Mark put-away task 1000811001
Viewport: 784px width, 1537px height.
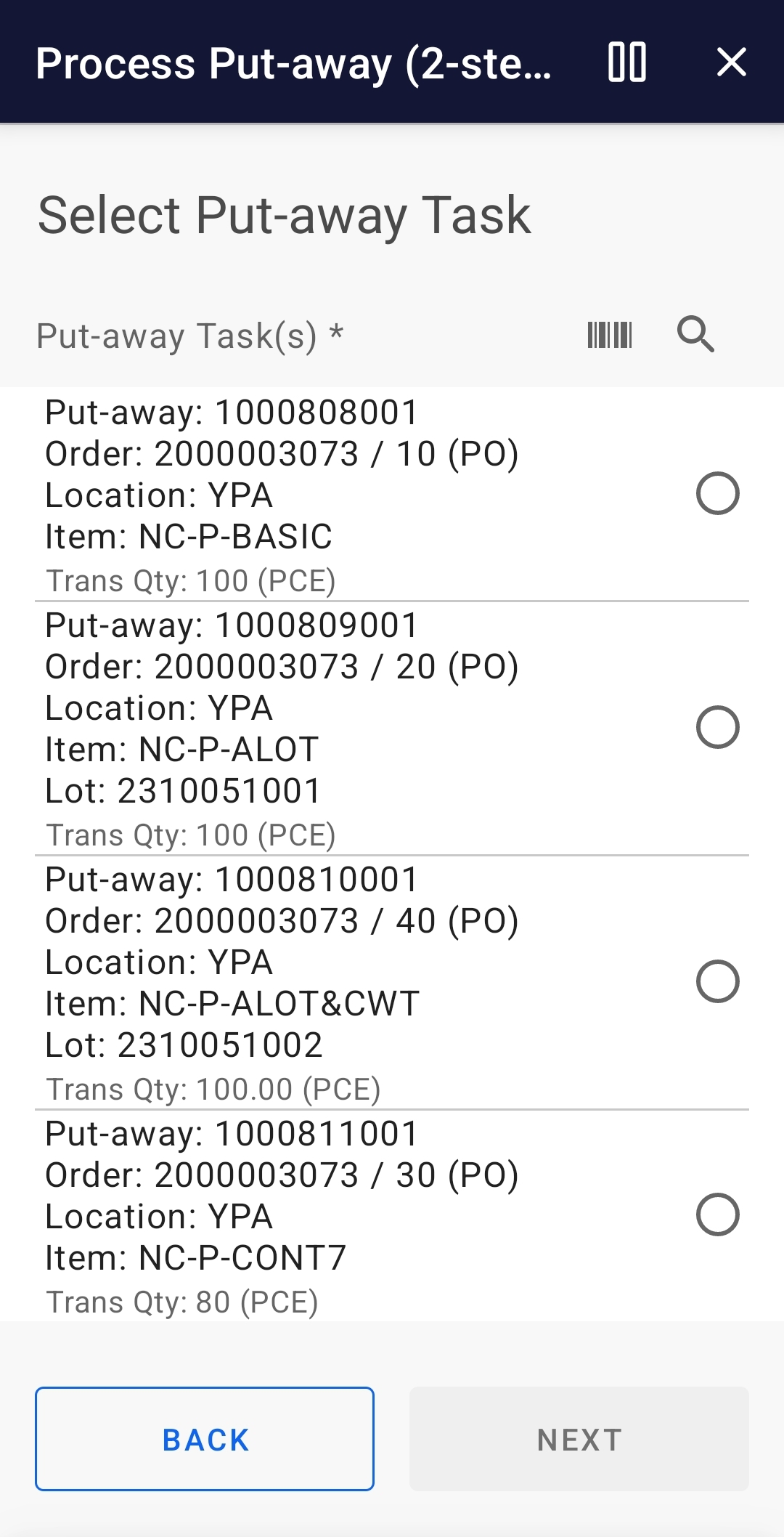[x=717, y=1214]
